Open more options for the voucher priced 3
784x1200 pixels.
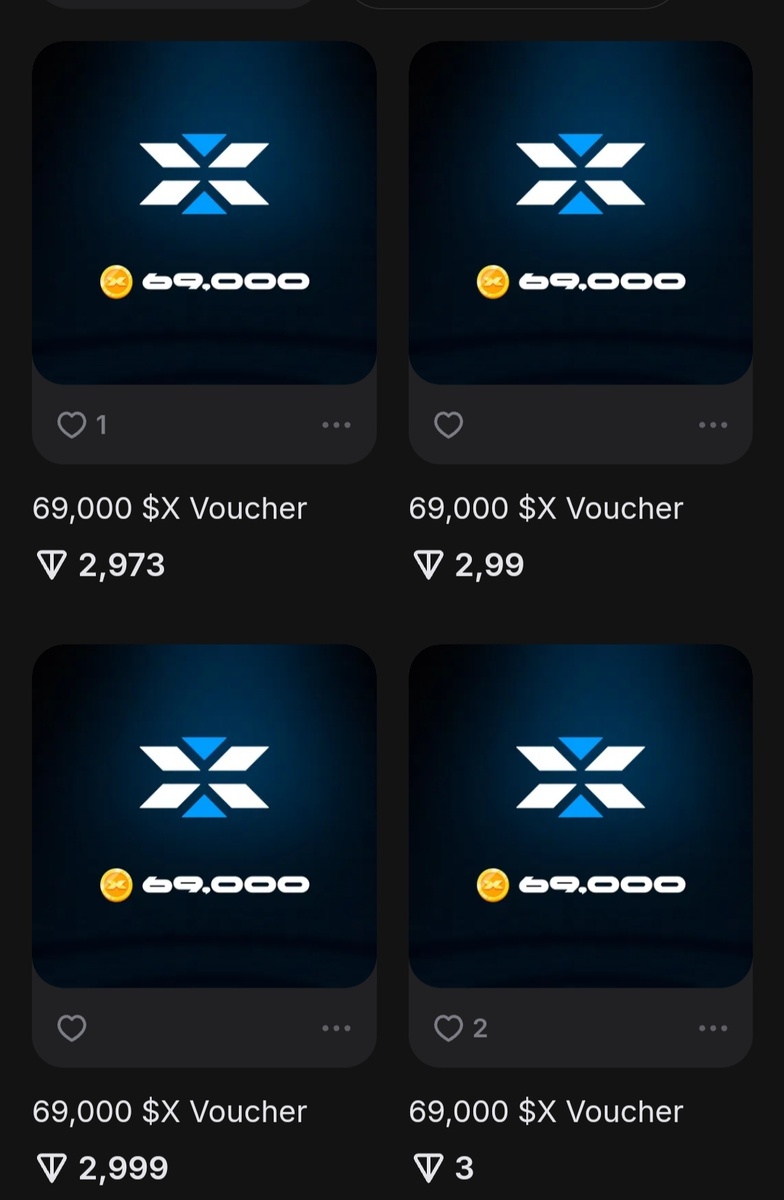712,1028
